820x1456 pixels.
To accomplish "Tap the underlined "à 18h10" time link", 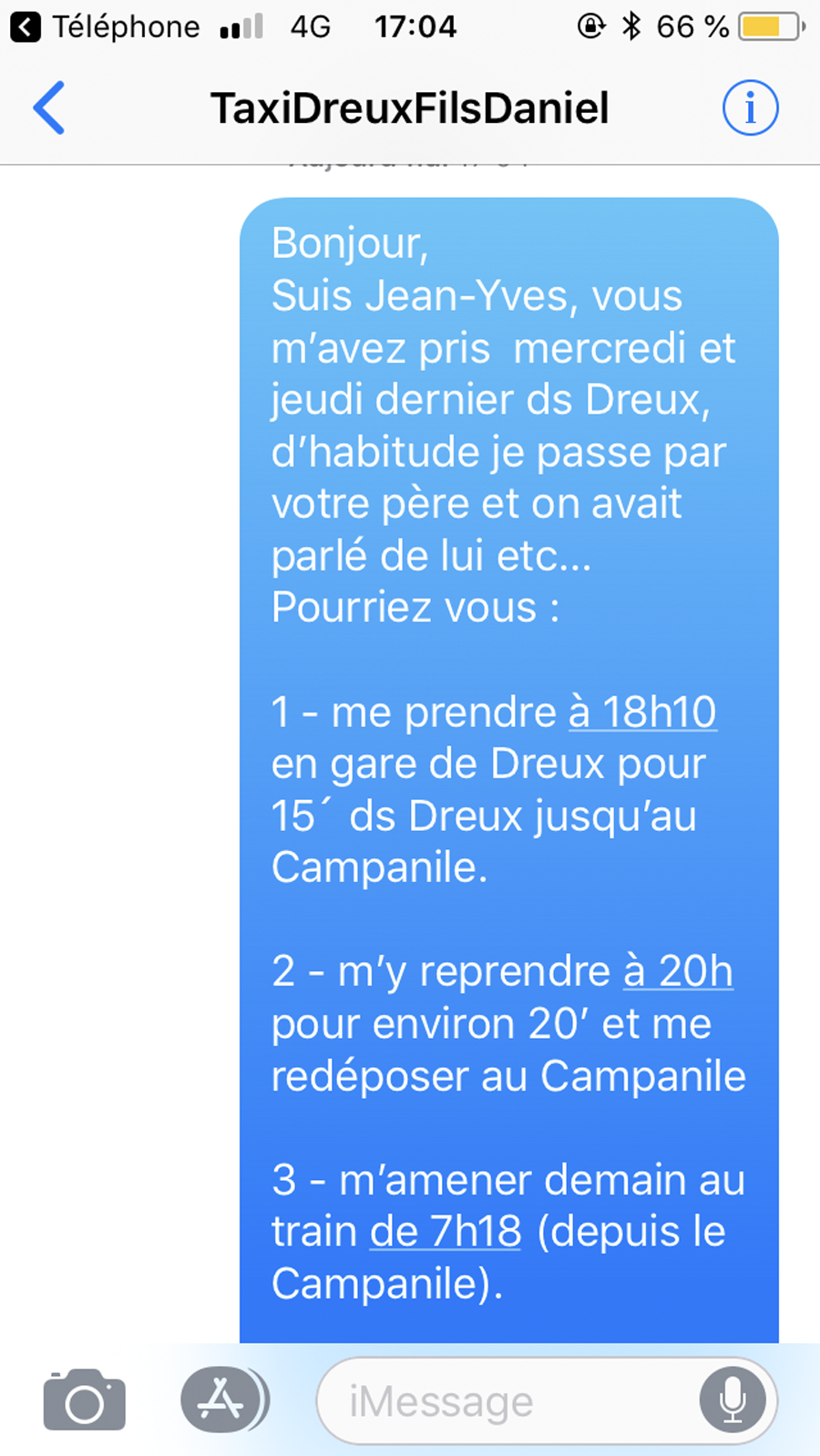I will (x=642, y=712).
